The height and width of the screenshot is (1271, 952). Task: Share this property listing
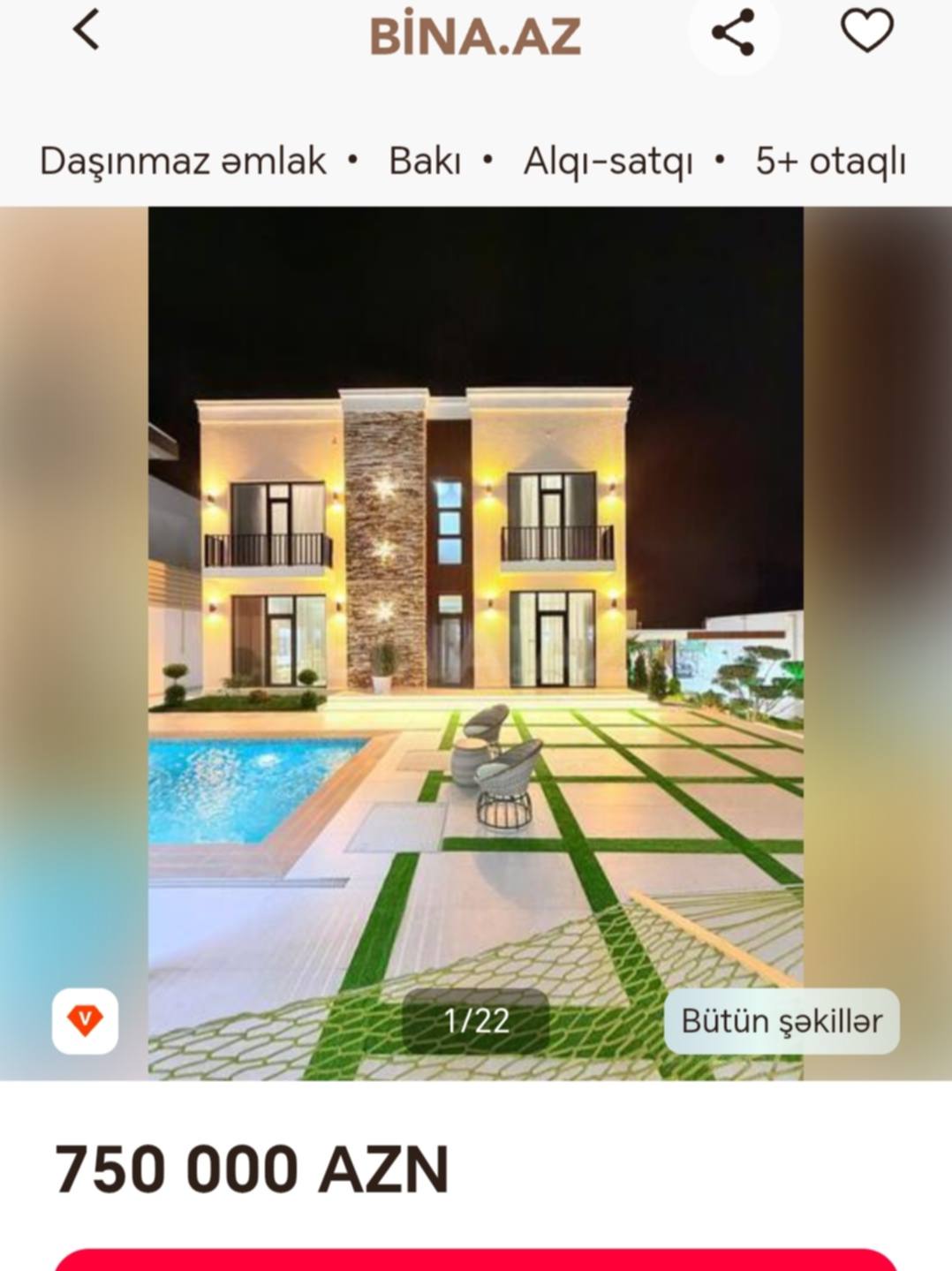(733, 34)
